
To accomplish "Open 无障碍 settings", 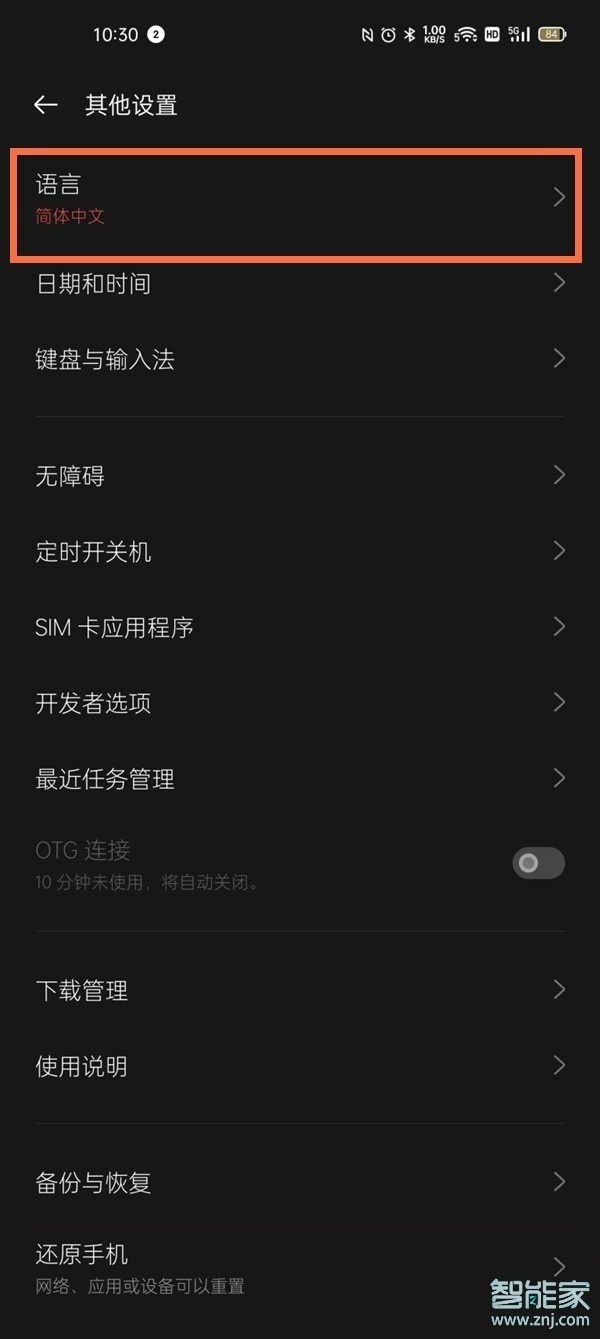I will click(x=295, y=476).
